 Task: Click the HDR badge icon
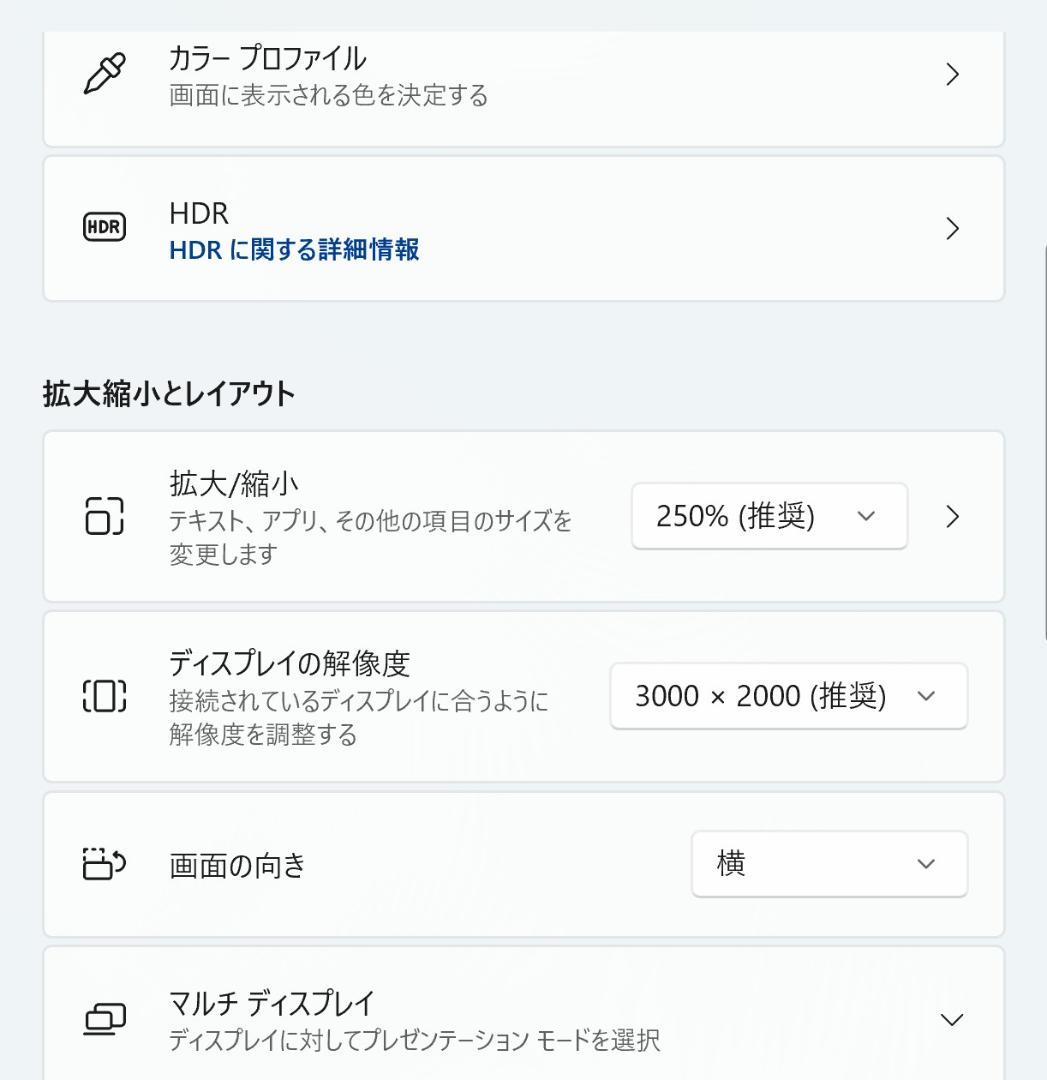point(105,227)
